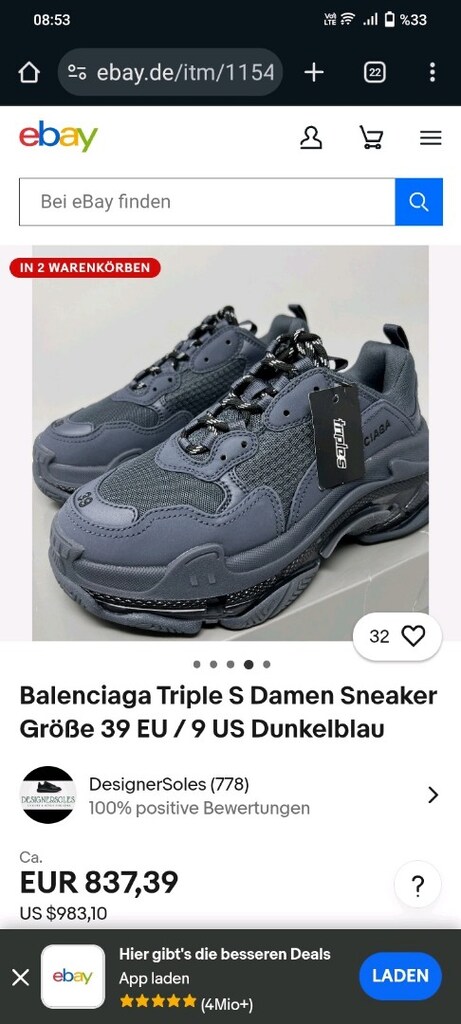Tap the blue search button
The image size is (461, 1024).
point(419,202)
